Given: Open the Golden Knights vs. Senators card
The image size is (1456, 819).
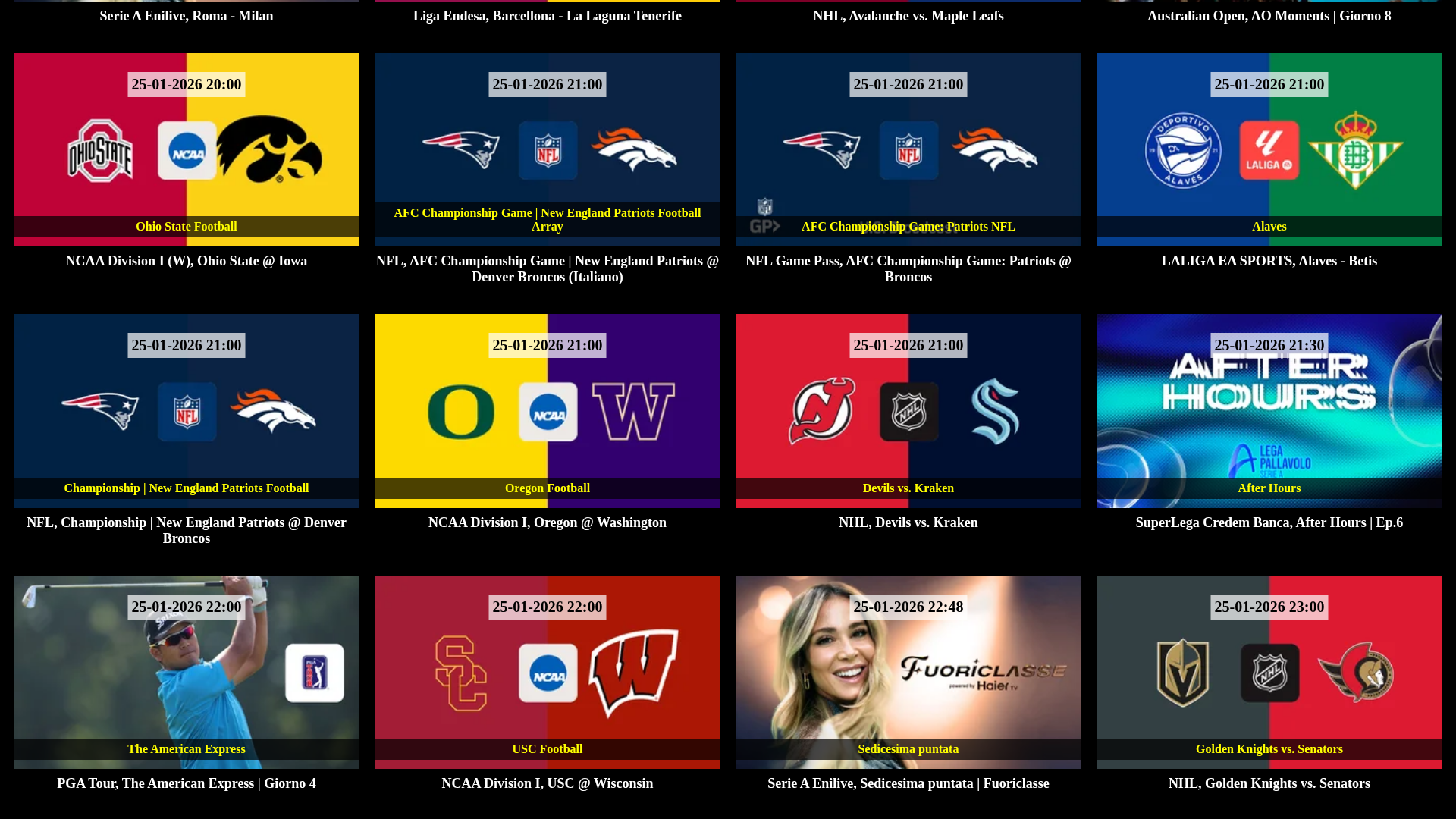Looking at the screenshot, I should pos(1269,672).
